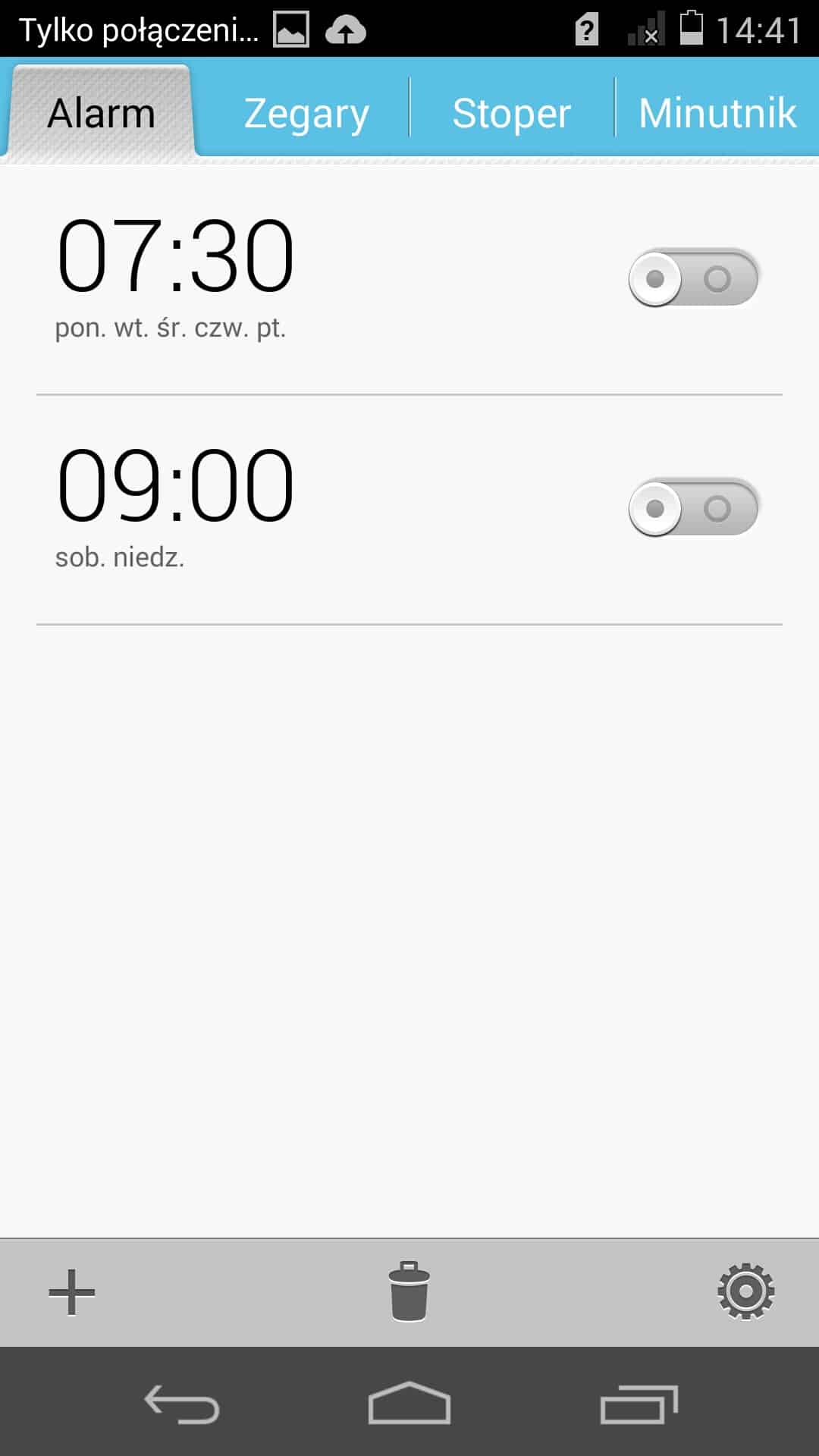Screen dimensions: 819x1456
Task: Turn on the 09:00 weekend alarm switch
Action: (x=693, y=508)
